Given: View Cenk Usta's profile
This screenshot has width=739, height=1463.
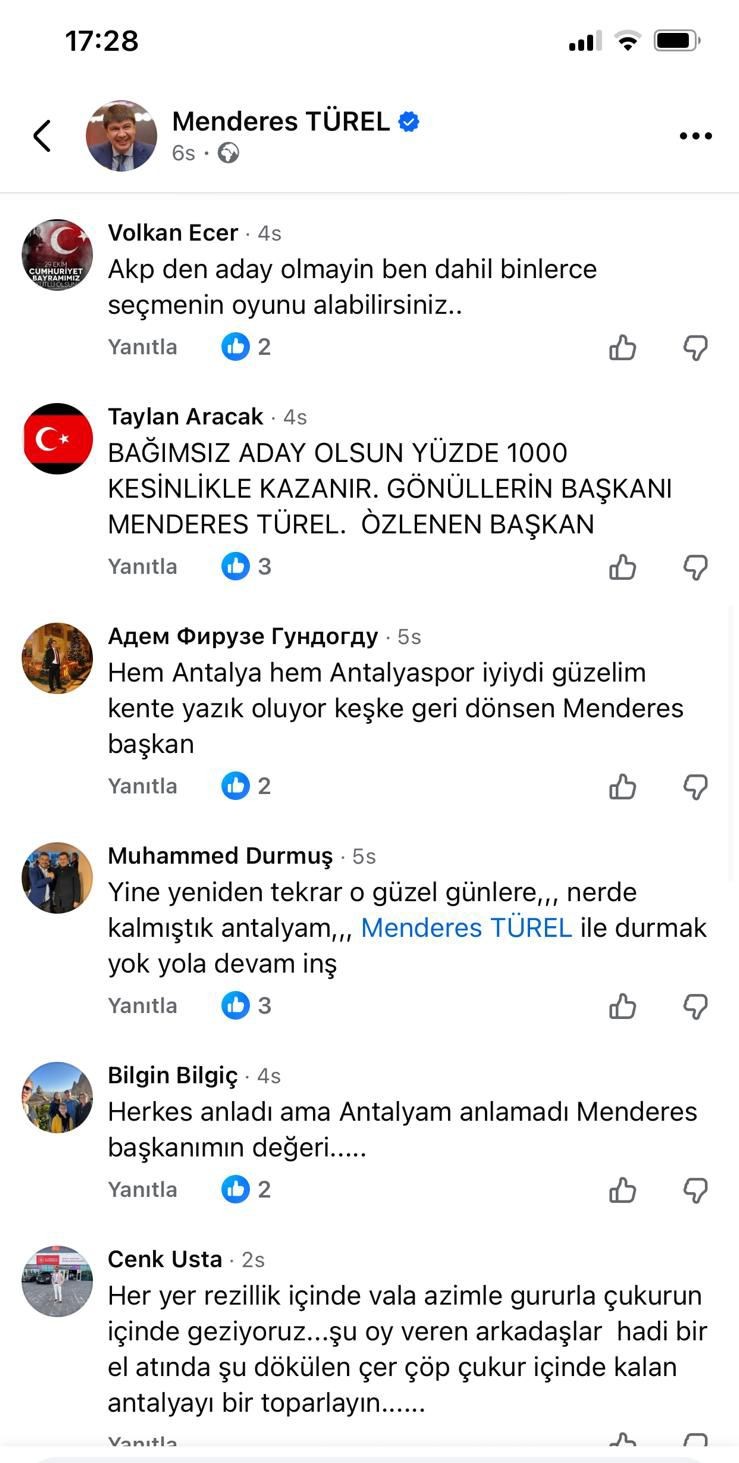Looking at the screenshot, I should [x=57, y=1281].
